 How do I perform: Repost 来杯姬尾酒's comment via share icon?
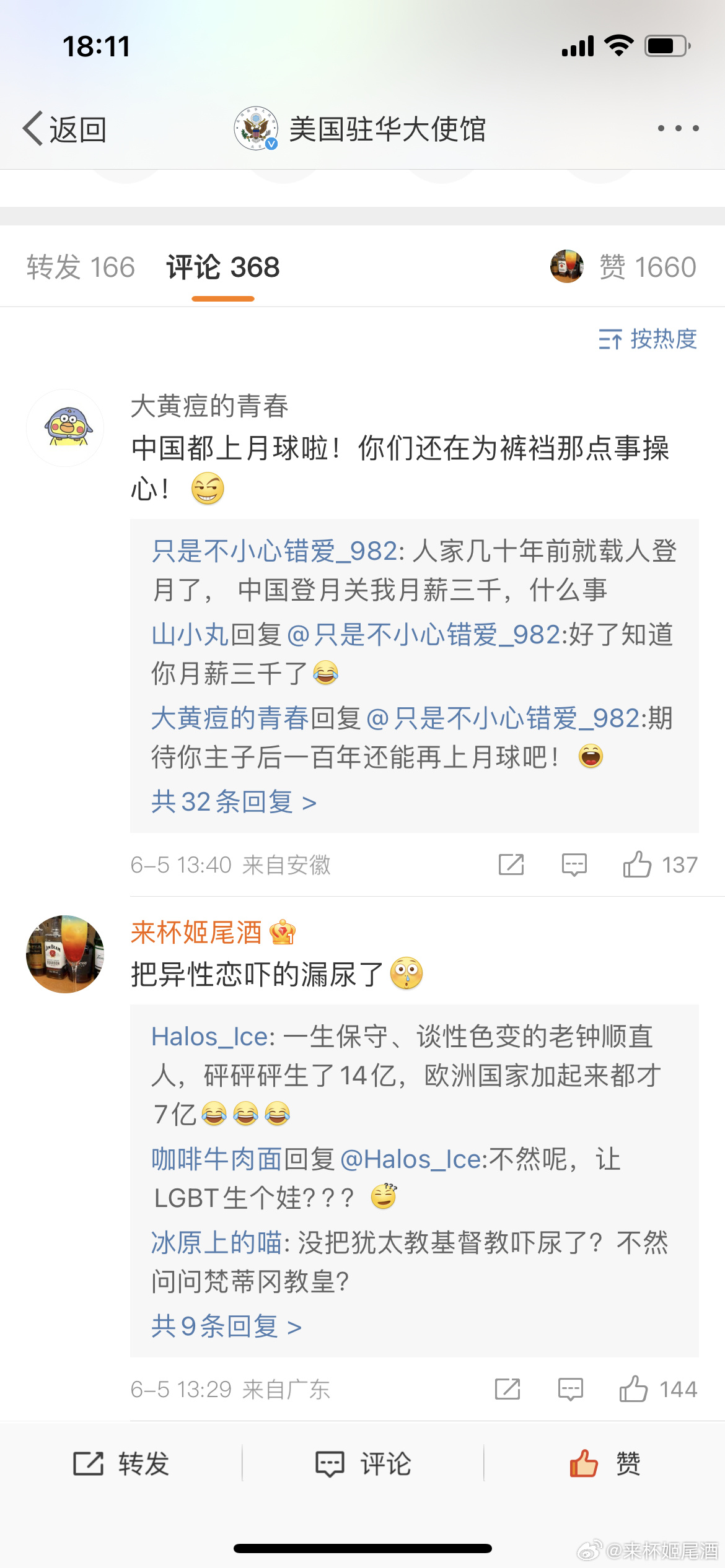507,1389
